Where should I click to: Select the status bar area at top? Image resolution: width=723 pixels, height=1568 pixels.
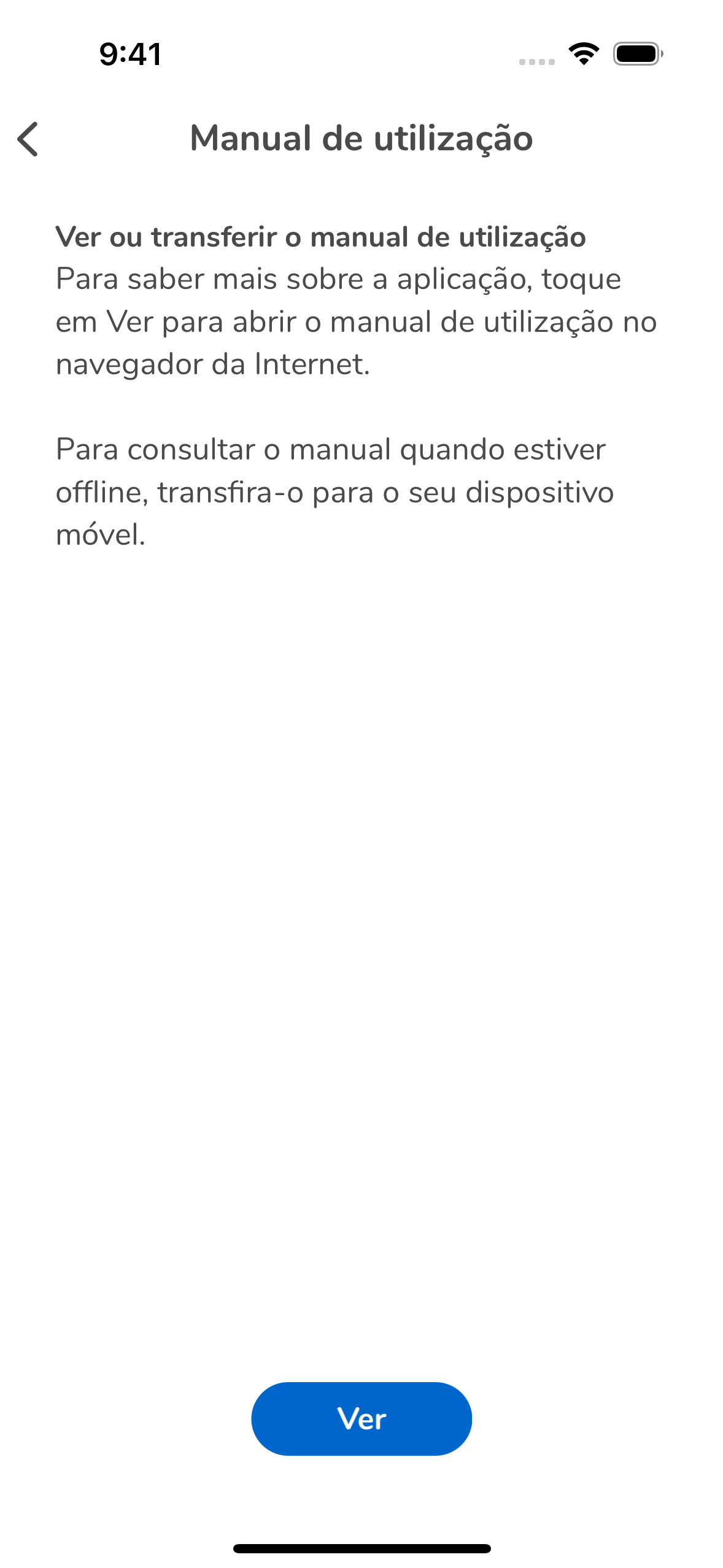pyautogui.click(x=361, y=55)
